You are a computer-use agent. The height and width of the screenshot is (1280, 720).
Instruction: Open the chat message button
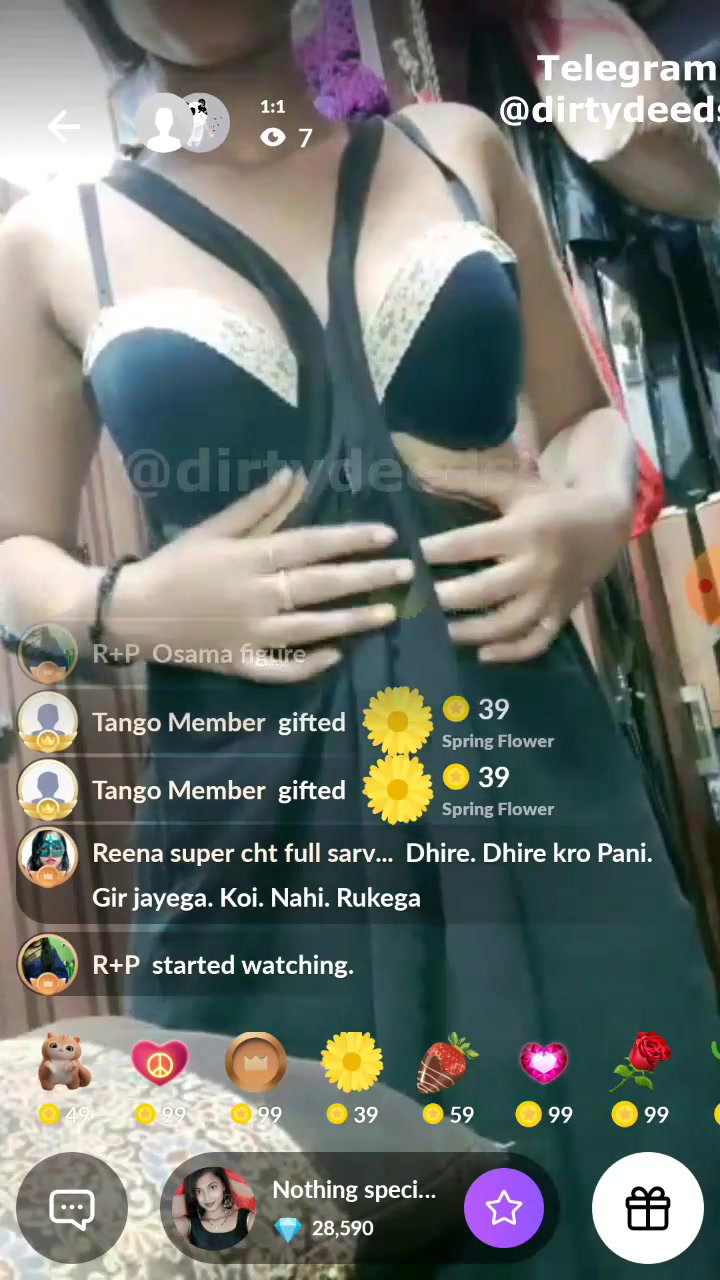click(72, 1208)
